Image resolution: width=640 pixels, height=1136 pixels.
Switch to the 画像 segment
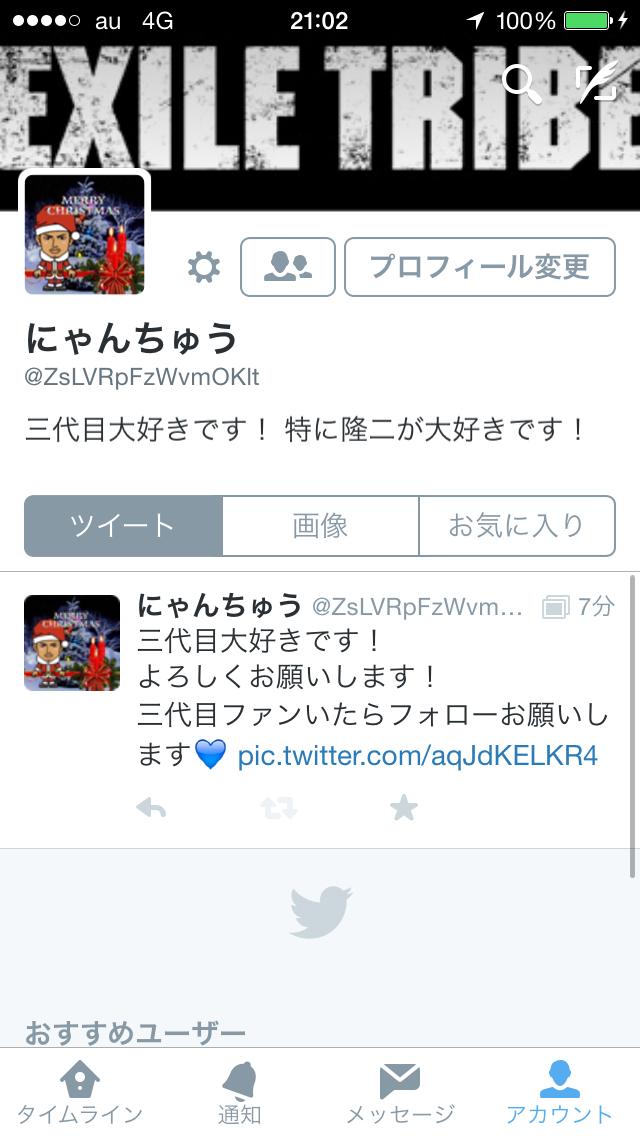pos(320,526)
